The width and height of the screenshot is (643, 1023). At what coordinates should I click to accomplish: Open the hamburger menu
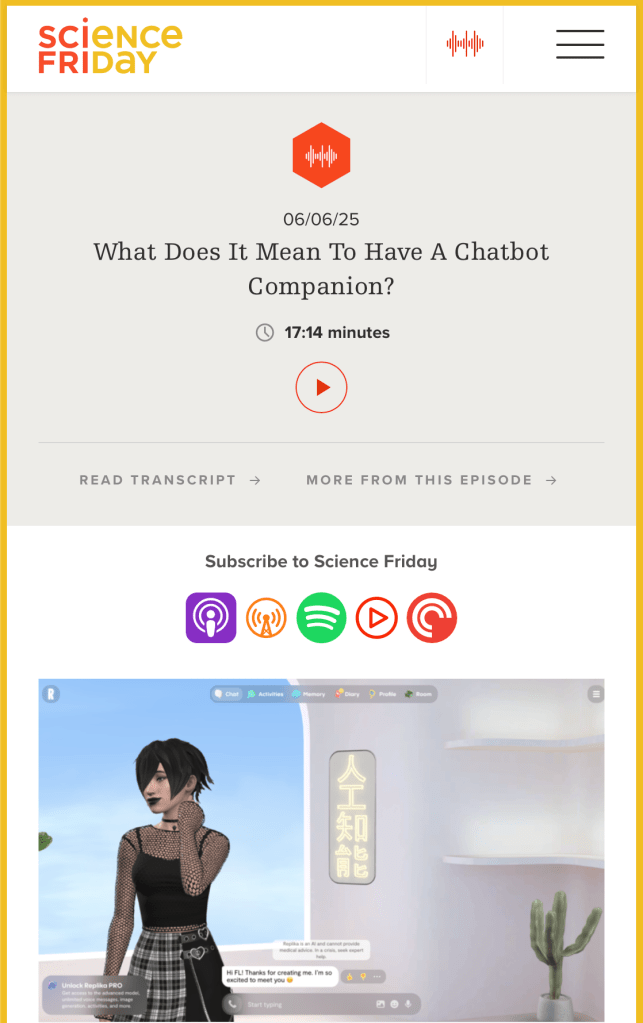(x=580, y=45)
